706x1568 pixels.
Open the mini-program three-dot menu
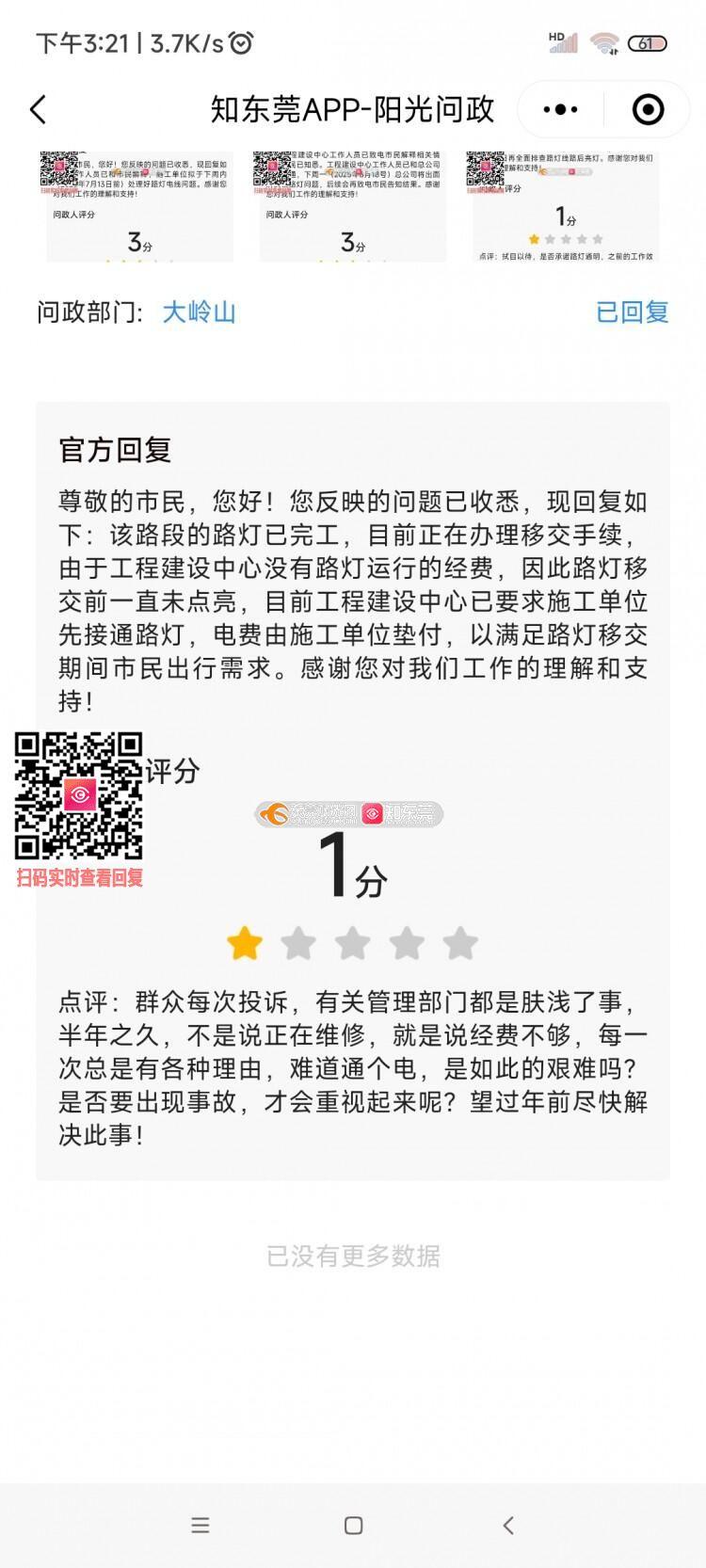click(x=561, y=110)
